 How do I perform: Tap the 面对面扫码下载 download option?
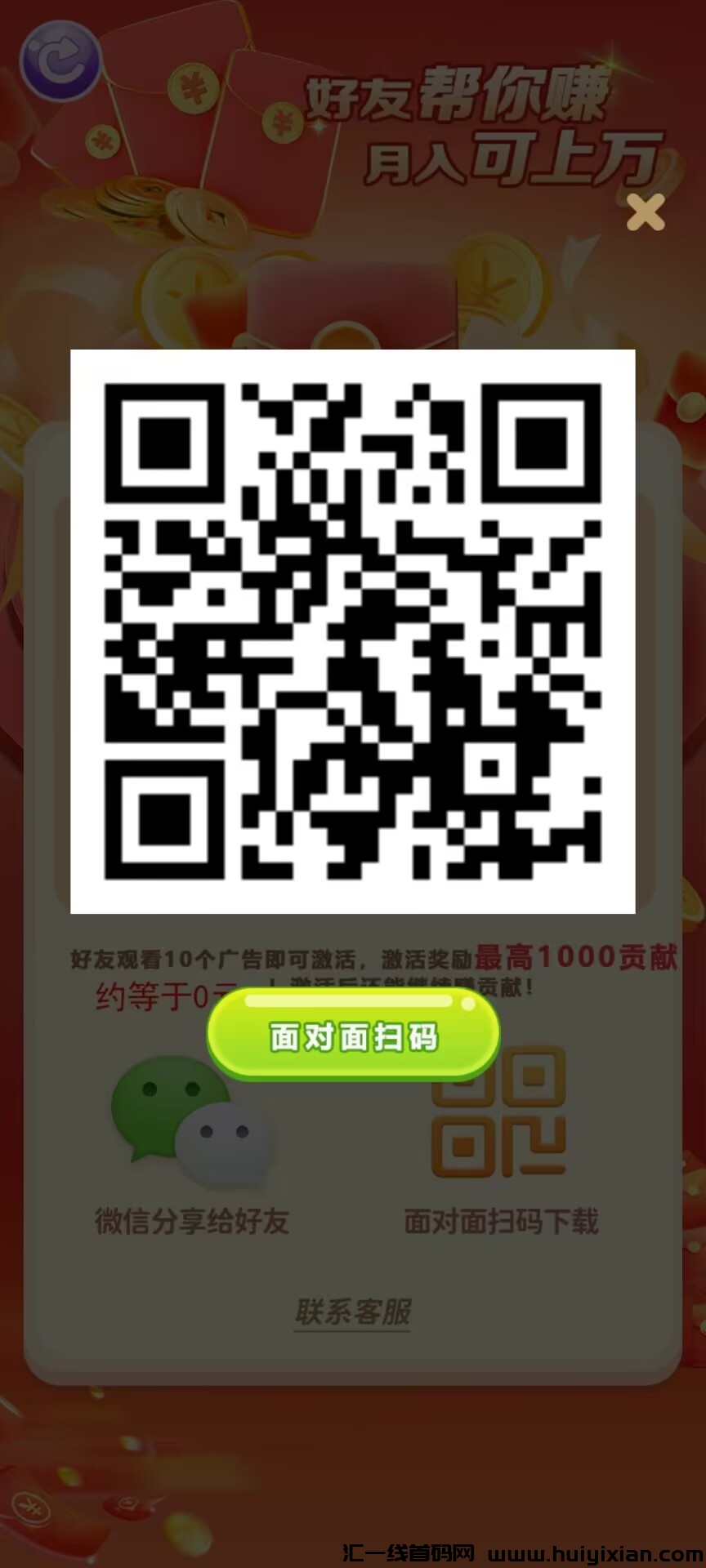click(502, 1223)
